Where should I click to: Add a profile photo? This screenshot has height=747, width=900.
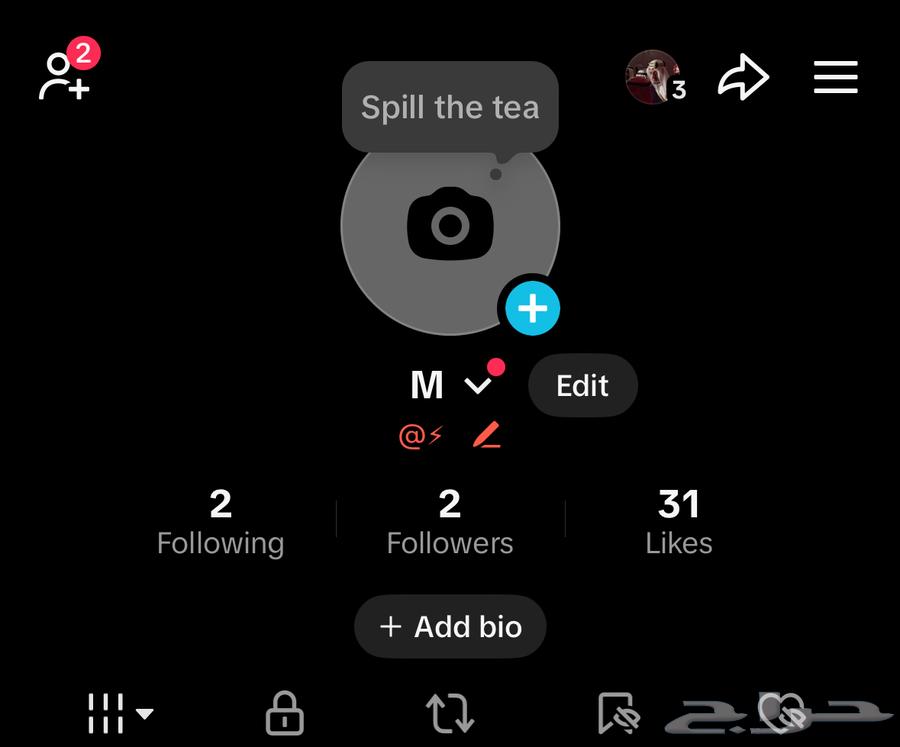(x=450, y=226)
